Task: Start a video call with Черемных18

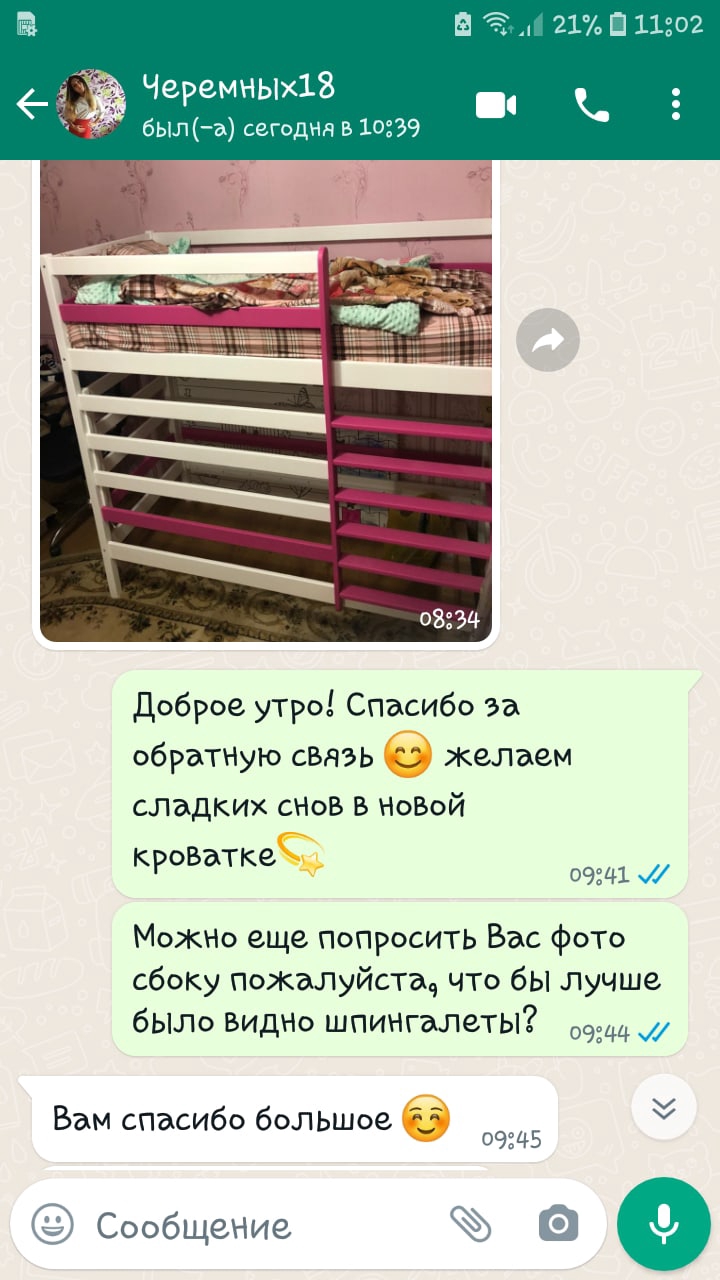Action: (x=496, y=105)
